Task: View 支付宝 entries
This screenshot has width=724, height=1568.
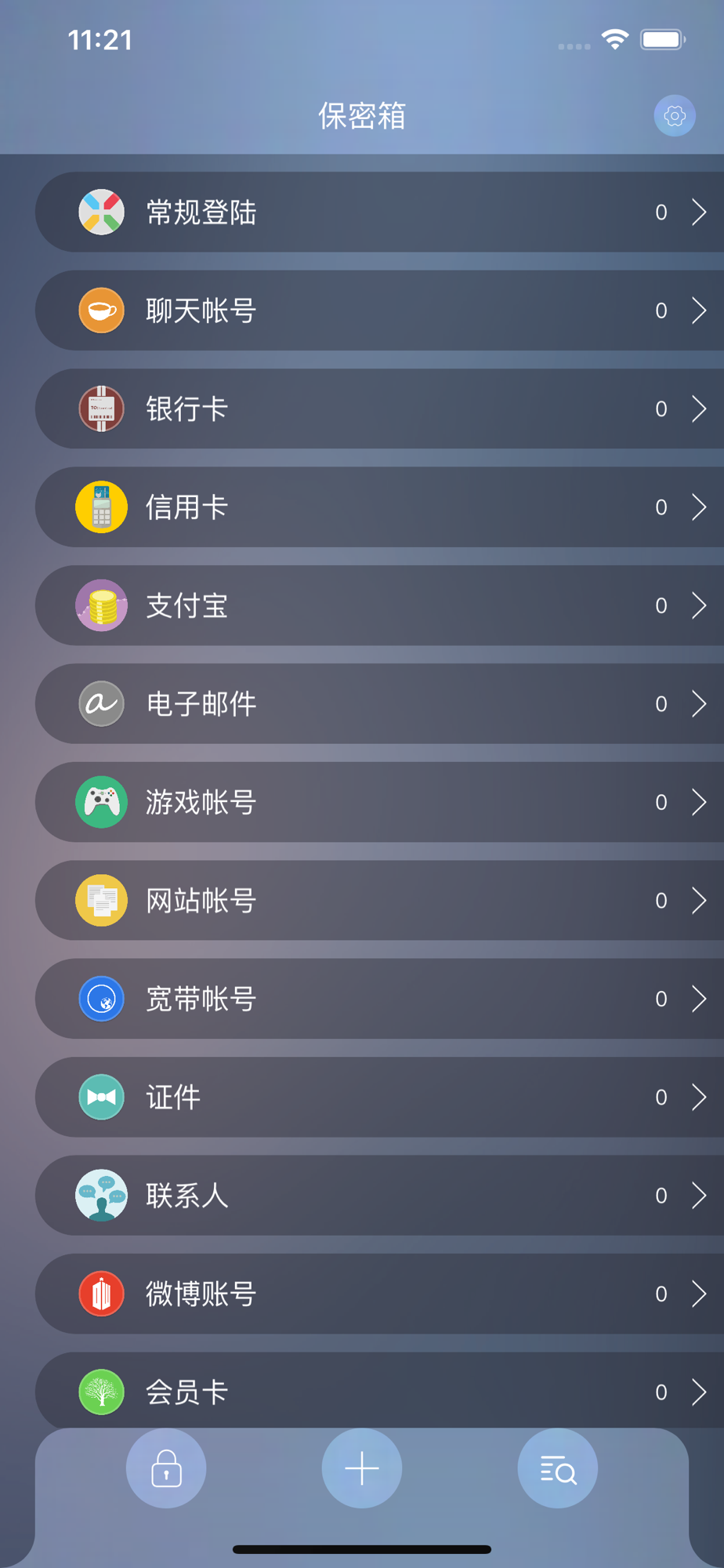Action: point(379,605)
